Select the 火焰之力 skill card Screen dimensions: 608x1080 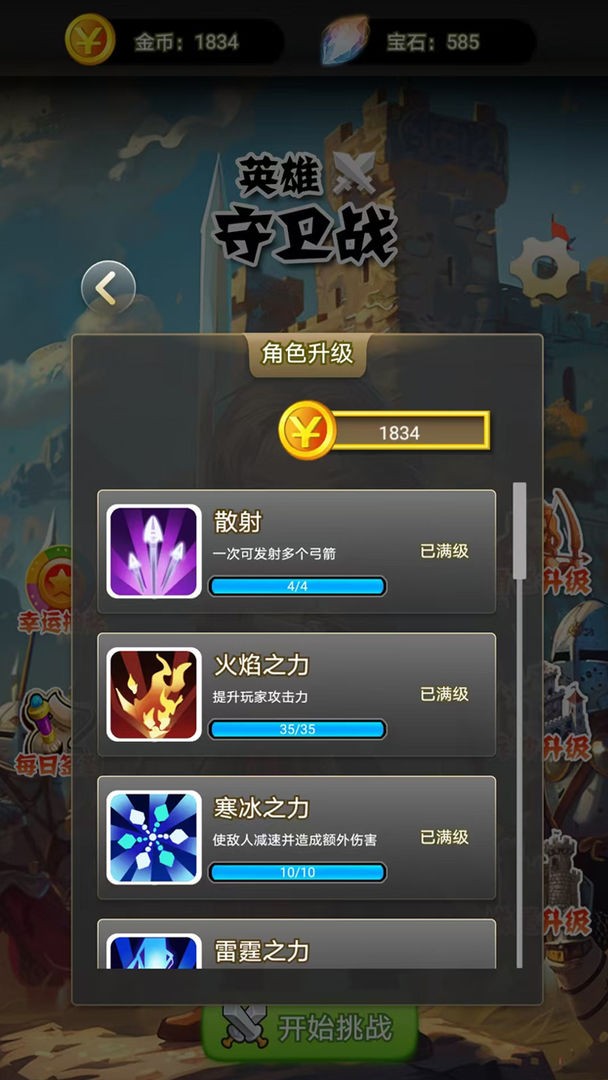(296, 694)
